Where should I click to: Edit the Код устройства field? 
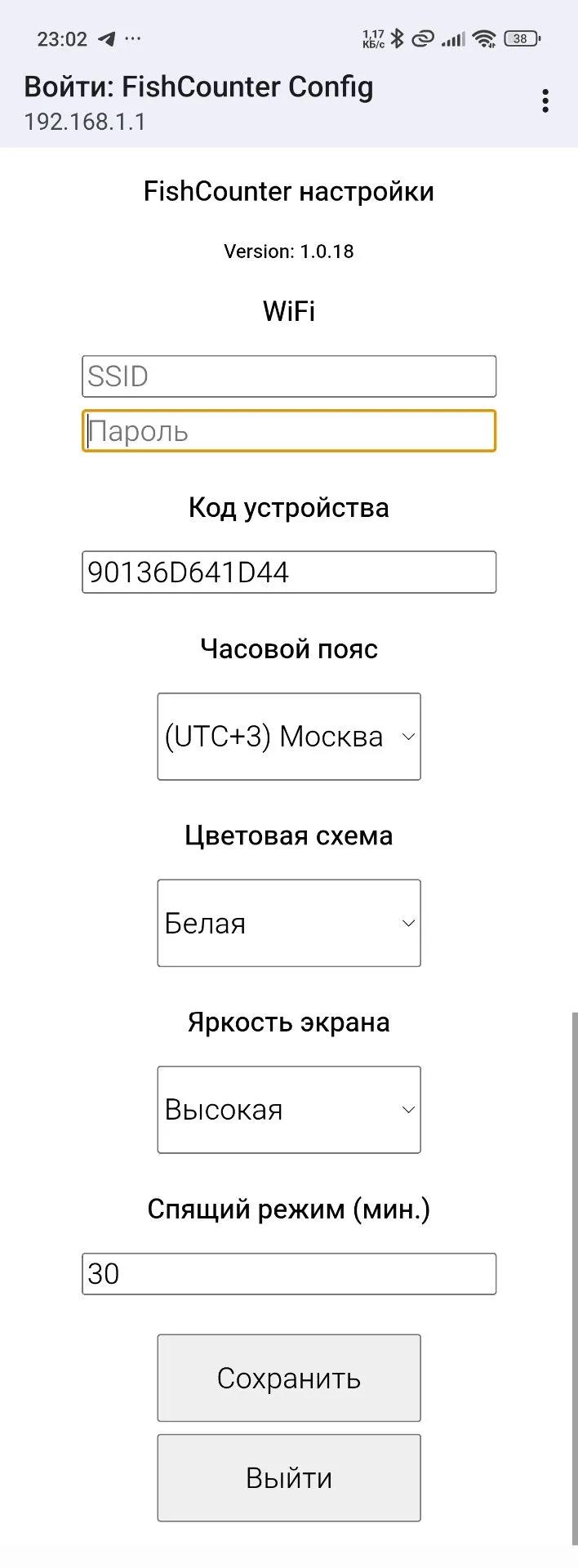coord(289,572)
